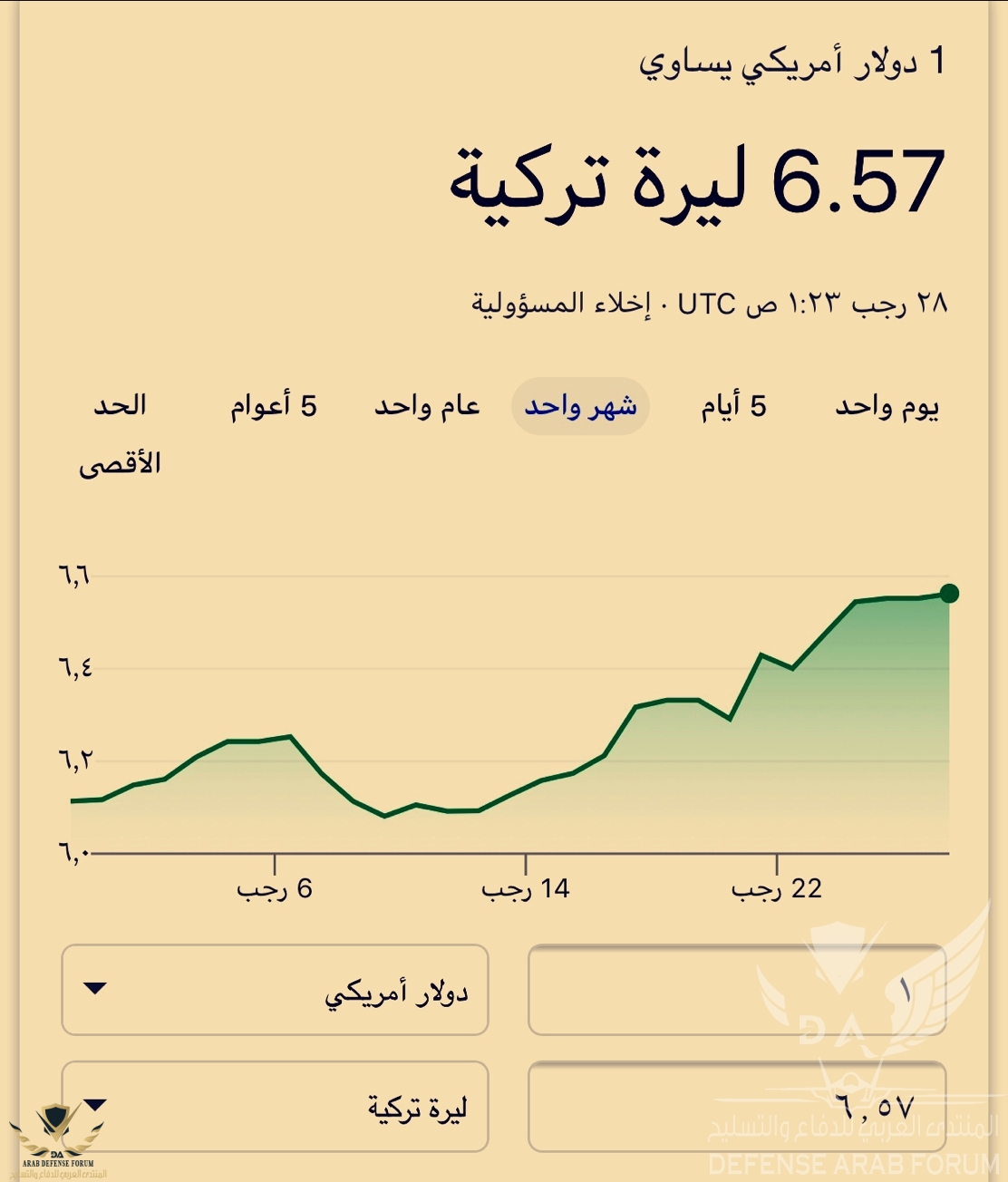Image resolution: width=1008 pixels, height=1182 pixels.
Task: Show the 5 أعوام chart range
Action: pos(273,406)
